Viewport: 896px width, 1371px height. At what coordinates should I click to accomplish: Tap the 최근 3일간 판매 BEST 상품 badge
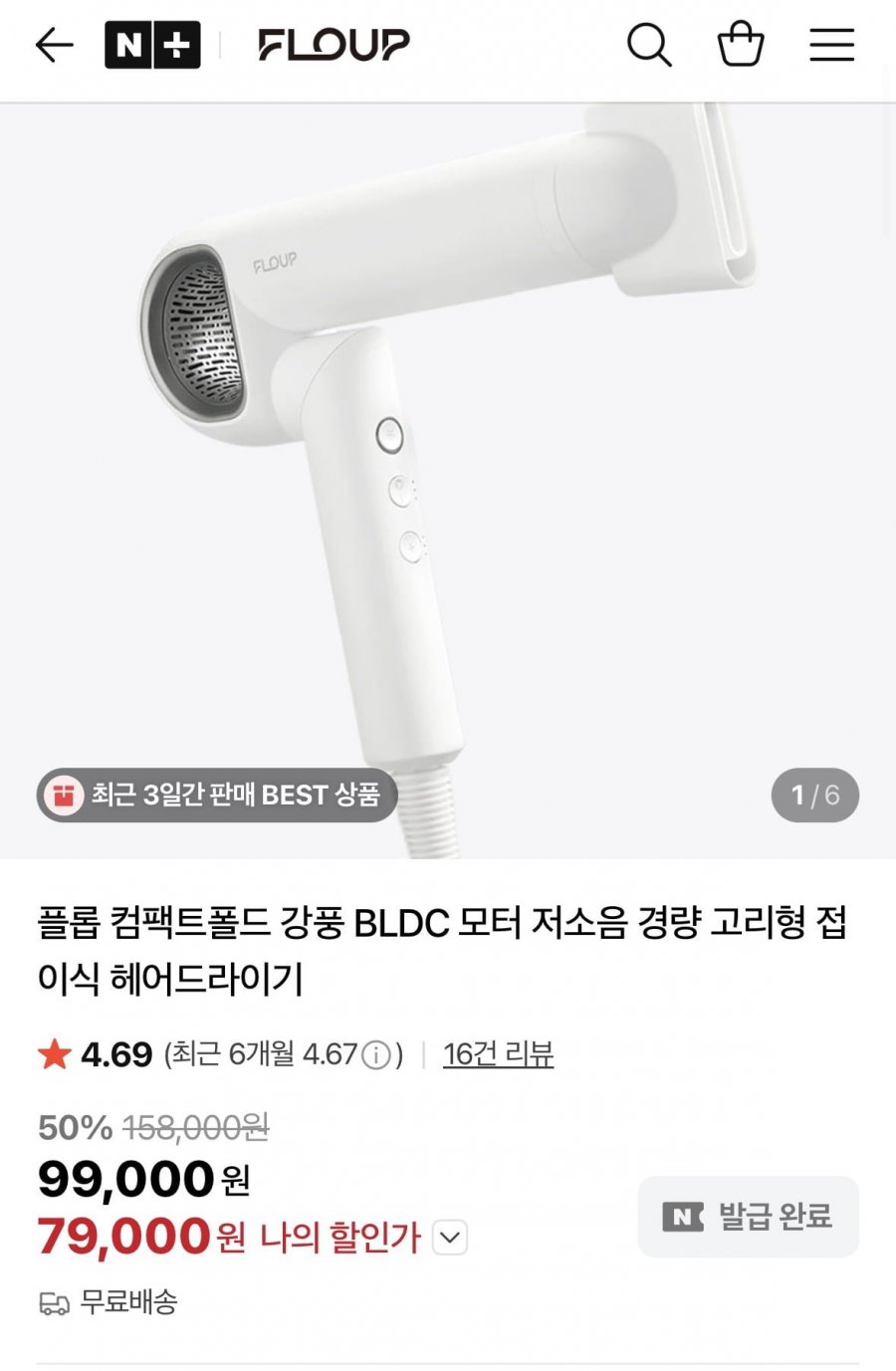click(217, 795)
